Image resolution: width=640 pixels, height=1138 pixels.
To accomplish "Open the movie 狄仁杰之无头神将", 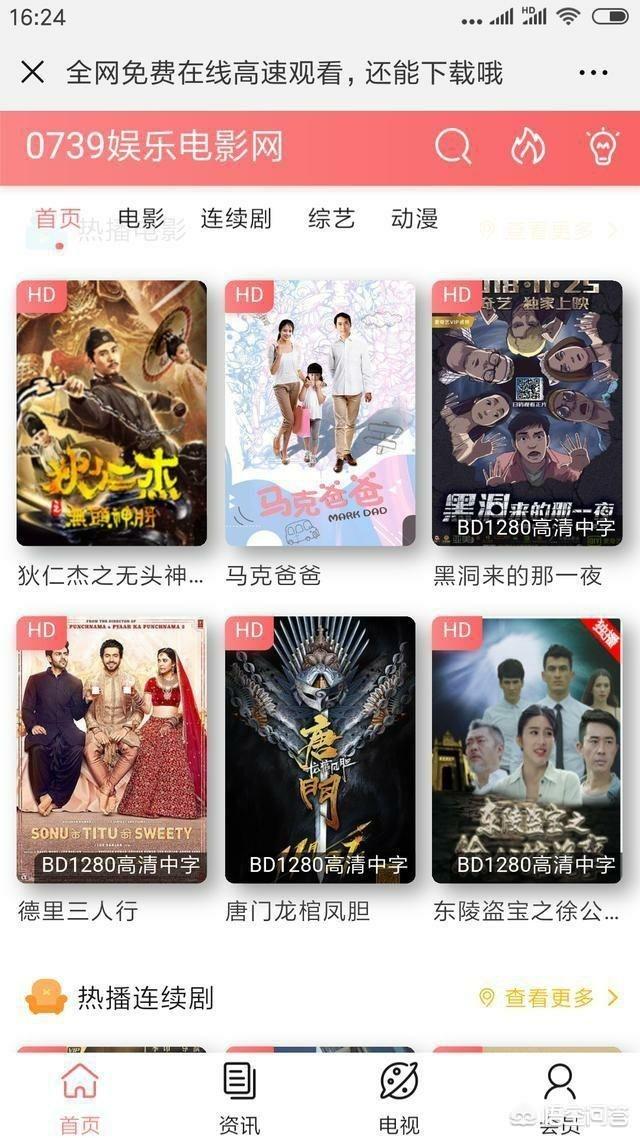I will pyautogui.click(x=111, y=413).
